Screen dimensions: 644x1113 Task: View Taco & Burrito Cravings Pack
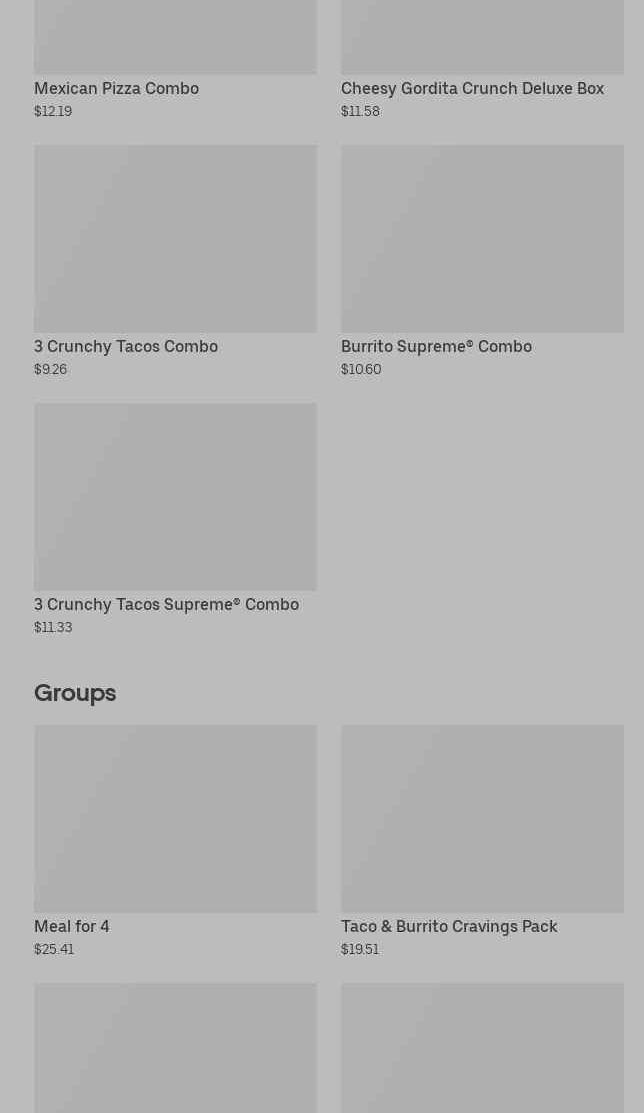click(x=482, y=841)
